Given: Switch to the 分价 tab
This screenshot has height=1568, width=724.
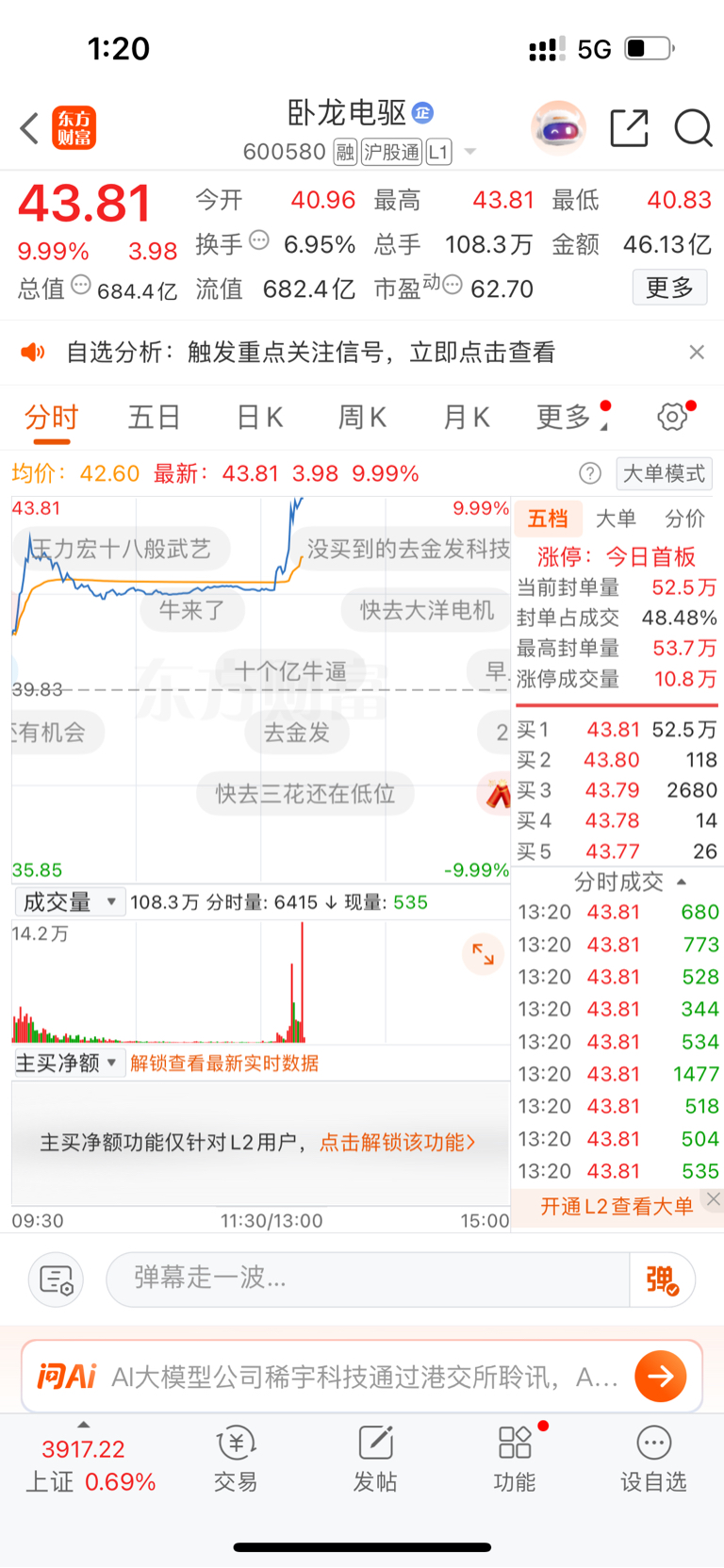Looking at the screenshot, I should click(x=684, y=519).
